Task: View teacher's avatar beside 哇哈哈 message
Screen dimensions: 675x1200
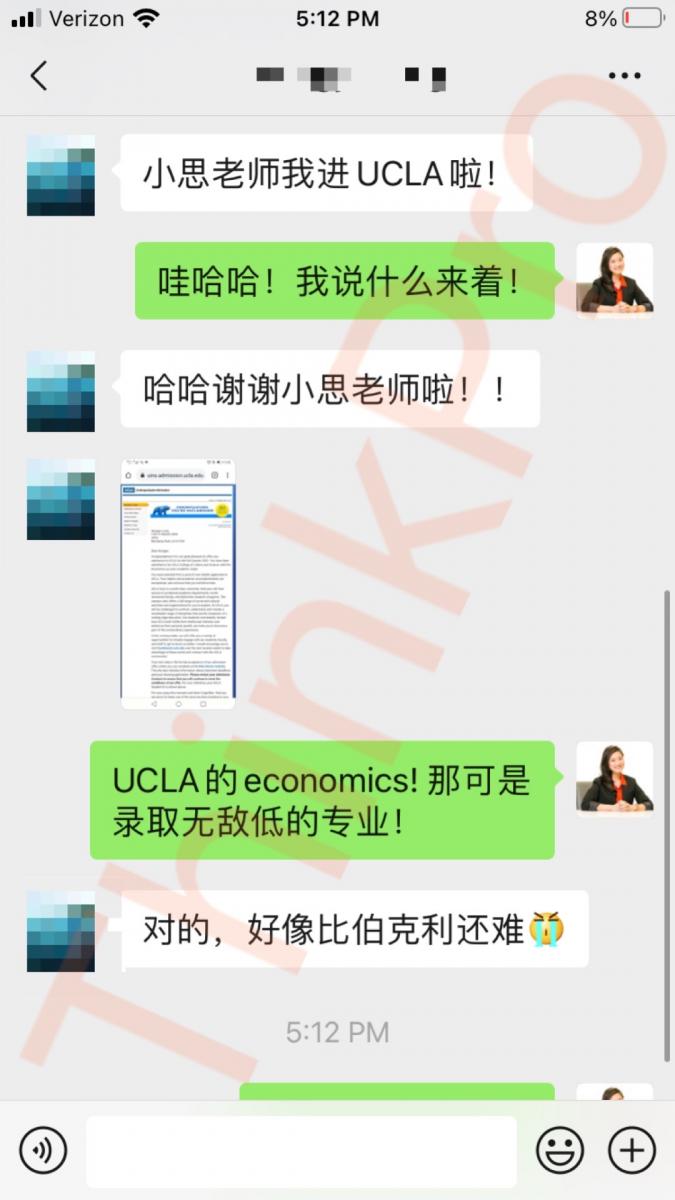Action: 614,281
